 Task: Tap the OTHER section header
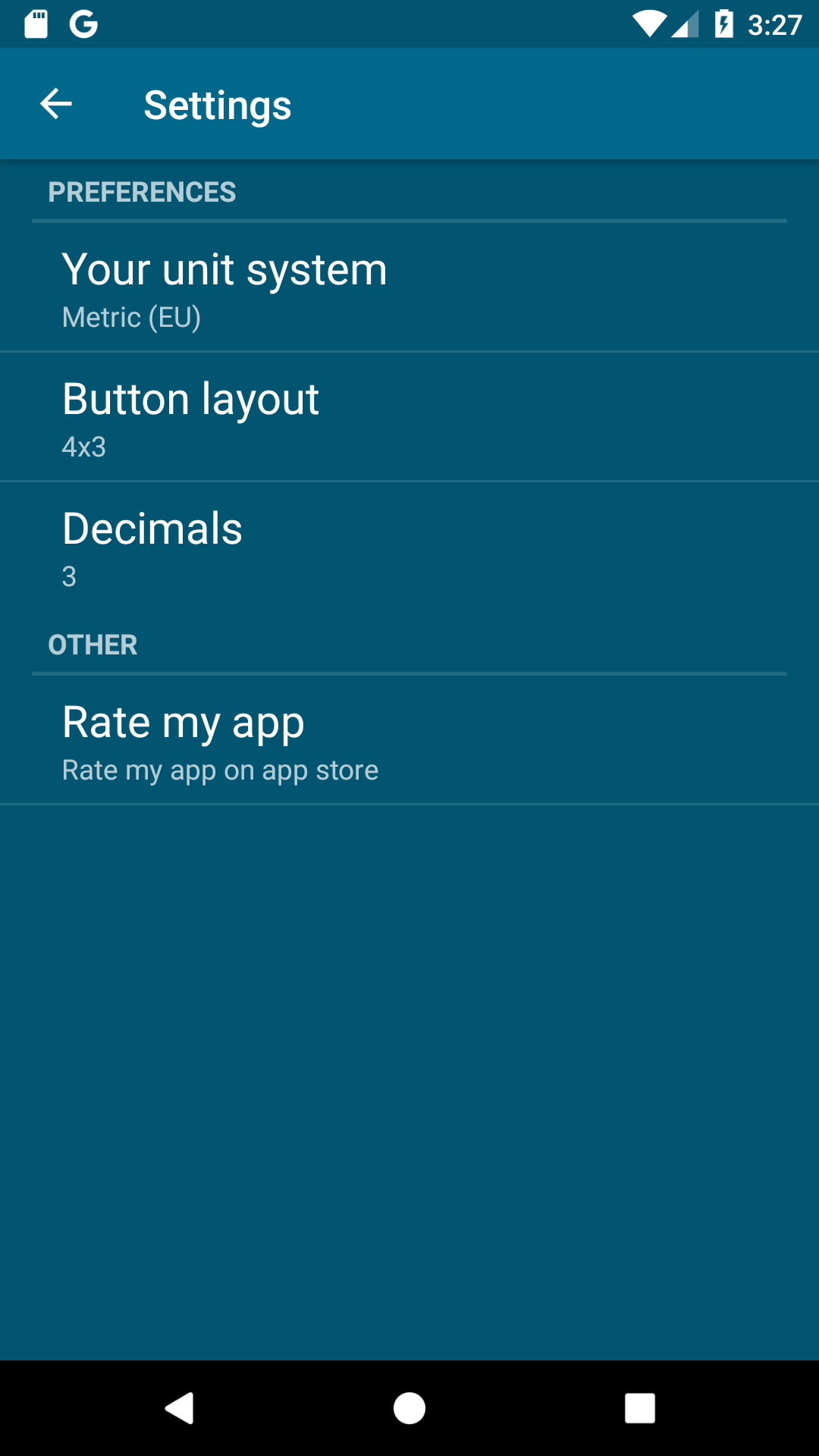click(x=93, y=644)
